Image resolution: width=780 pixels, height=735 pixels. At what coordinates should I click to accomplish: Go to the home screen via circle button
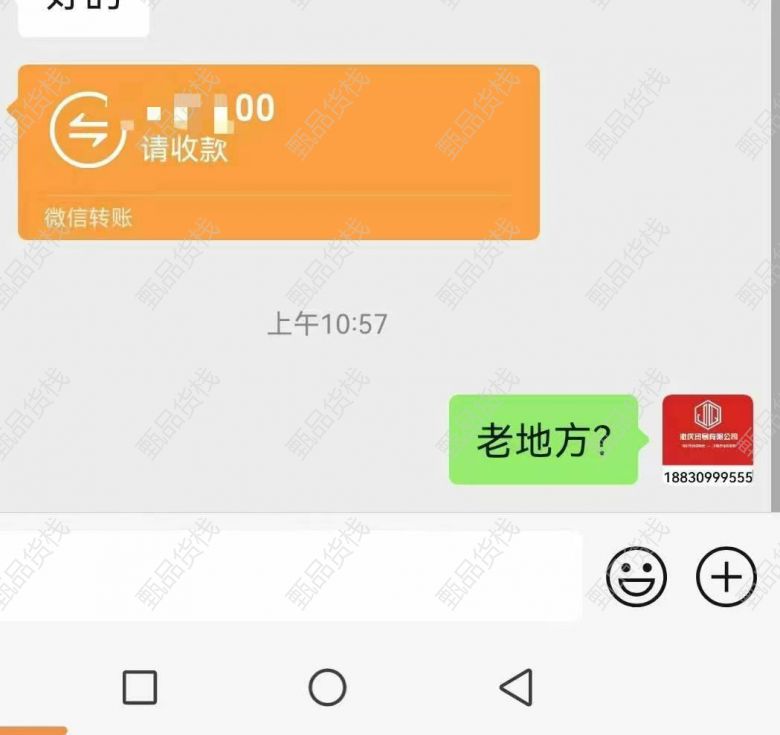tap(327, 687)
